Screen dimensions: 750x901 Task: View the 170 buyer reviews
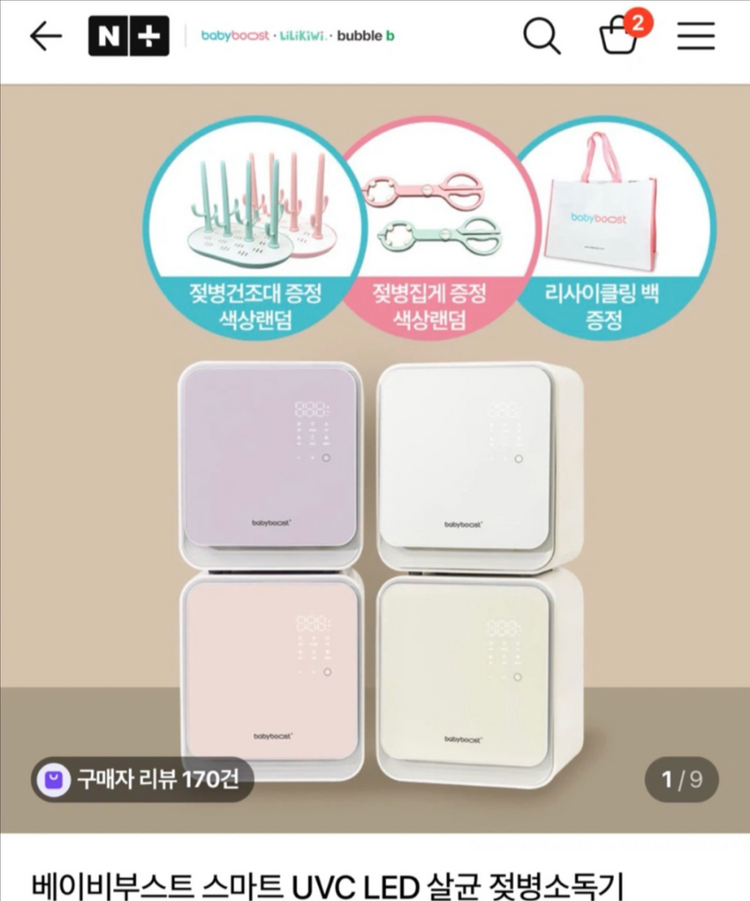(x=142, y=779)
